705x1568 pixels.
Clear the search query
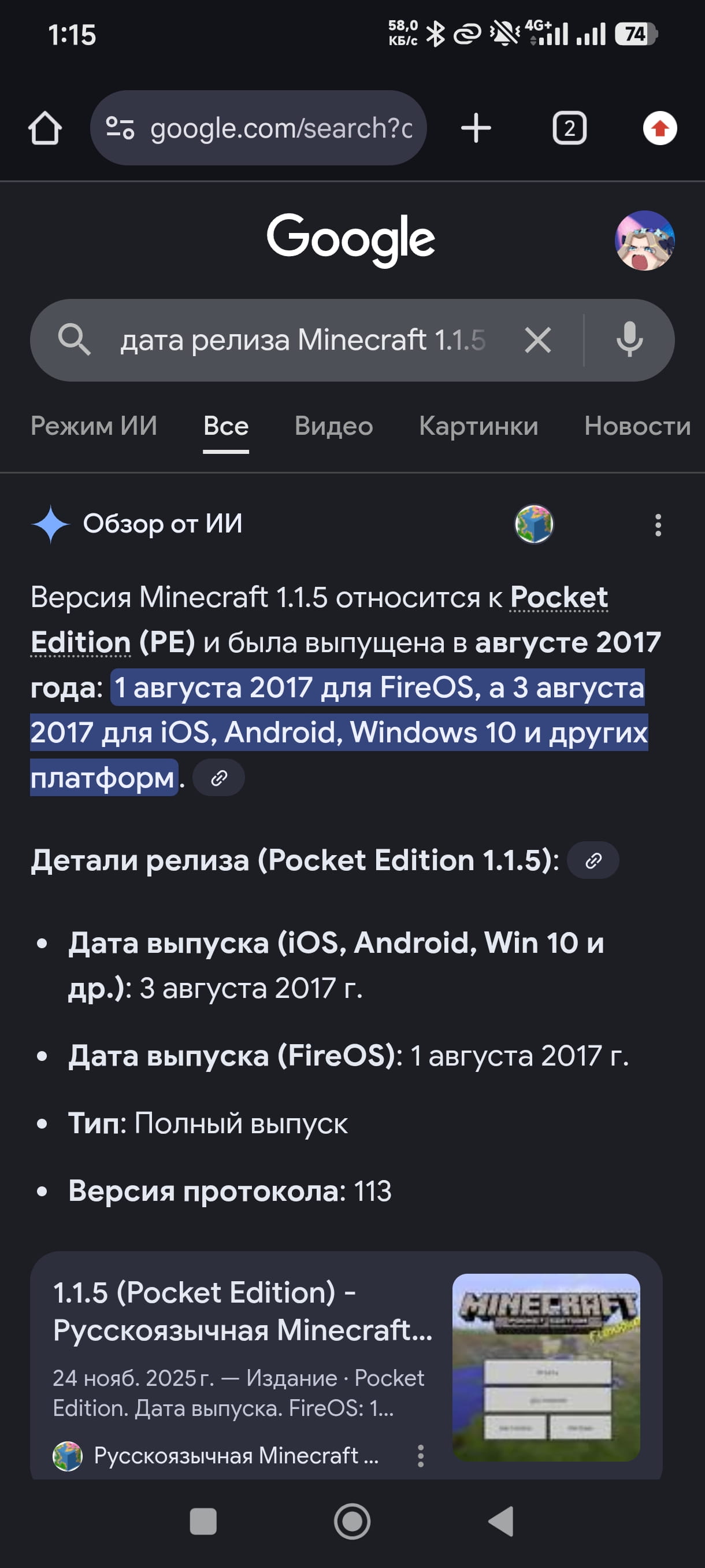[x=538, y=341]
